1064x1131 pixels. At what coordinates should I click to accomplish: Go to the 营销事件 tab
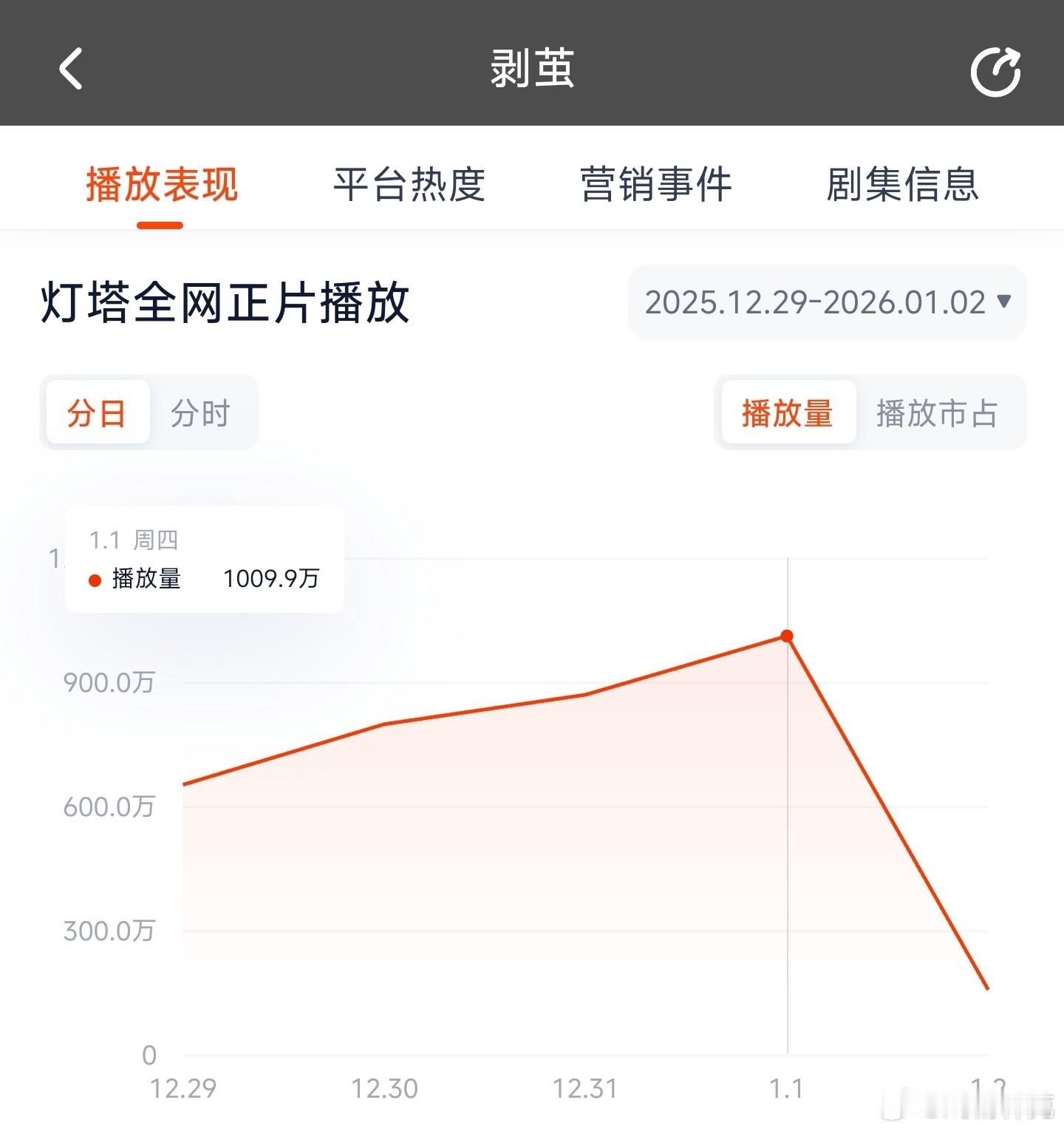coord(656,185)
